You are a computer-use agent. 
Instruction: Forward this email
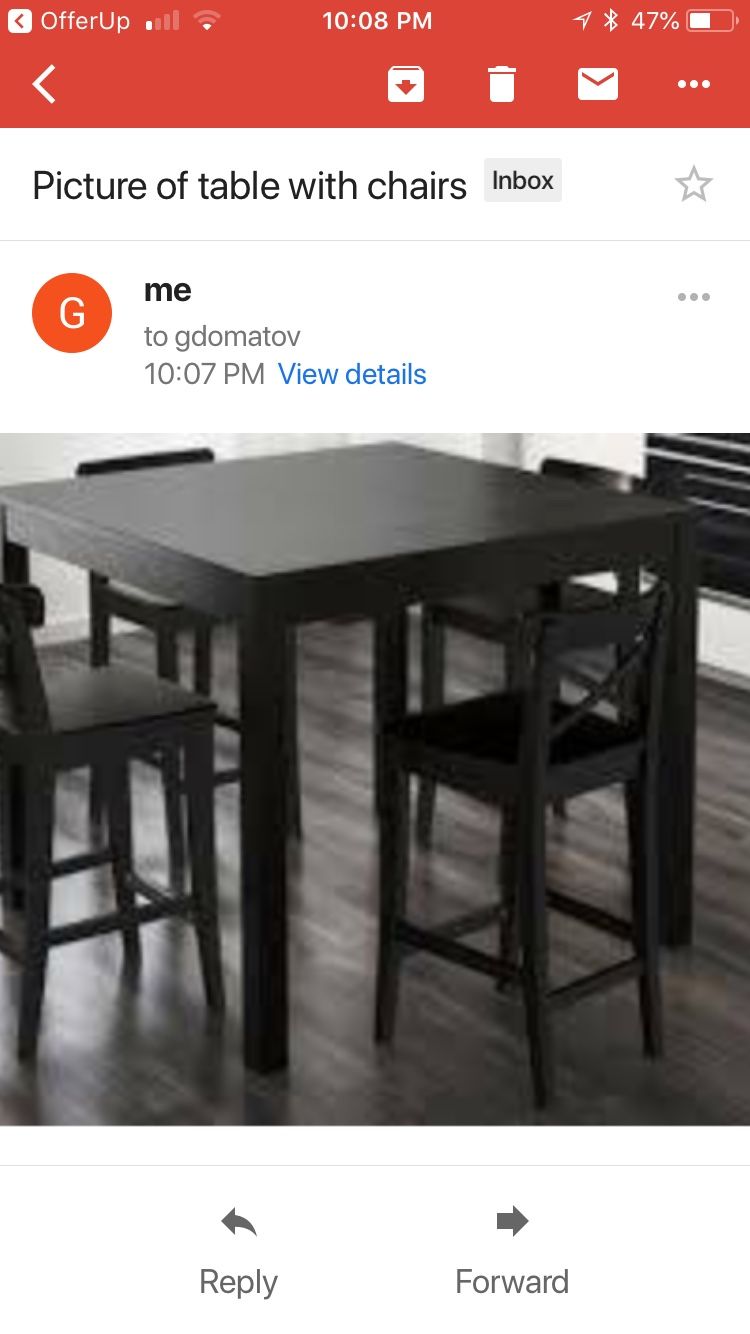(512, 1251)
